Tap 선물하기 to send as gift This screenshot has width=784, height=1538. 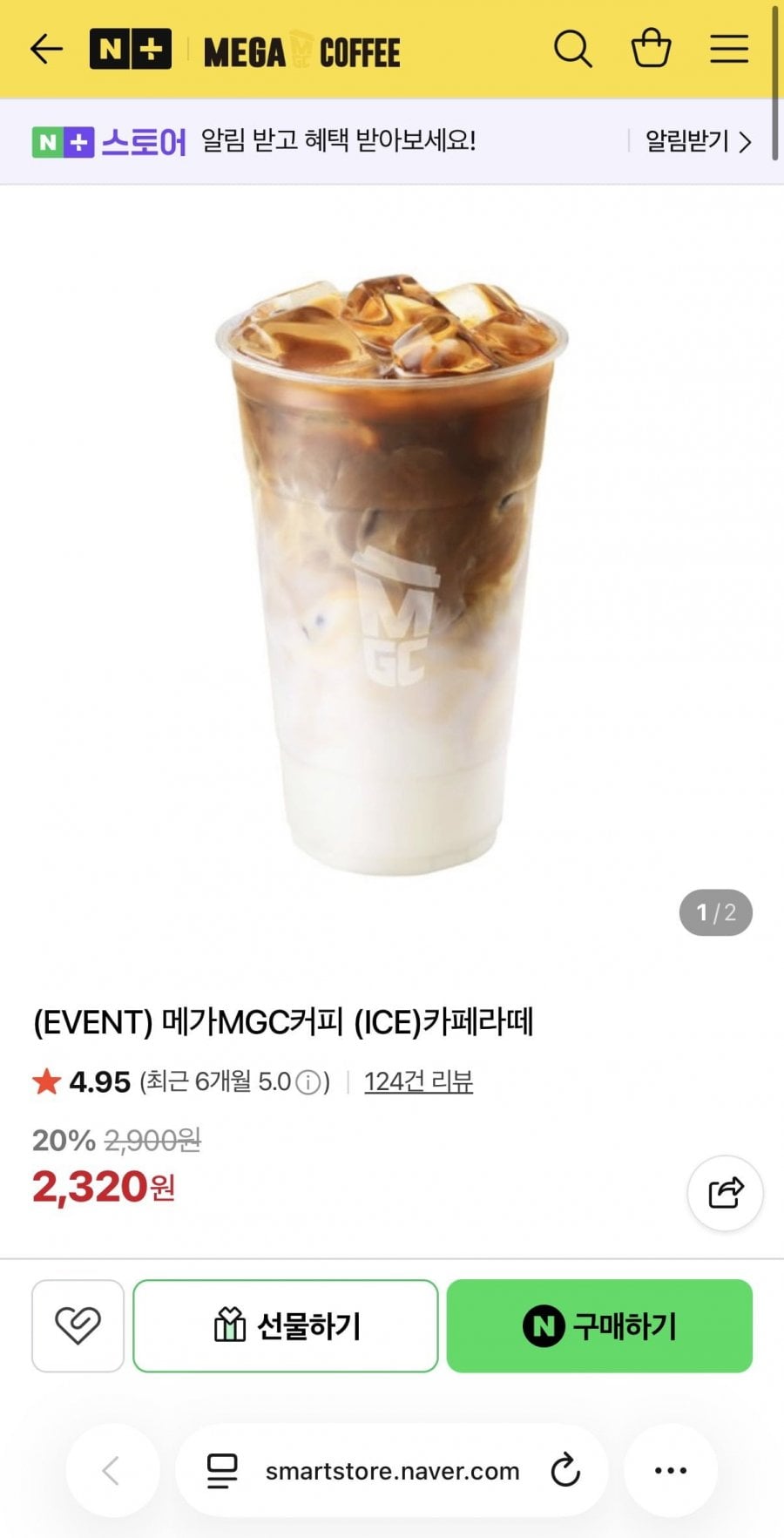(x=286, y=1325)
